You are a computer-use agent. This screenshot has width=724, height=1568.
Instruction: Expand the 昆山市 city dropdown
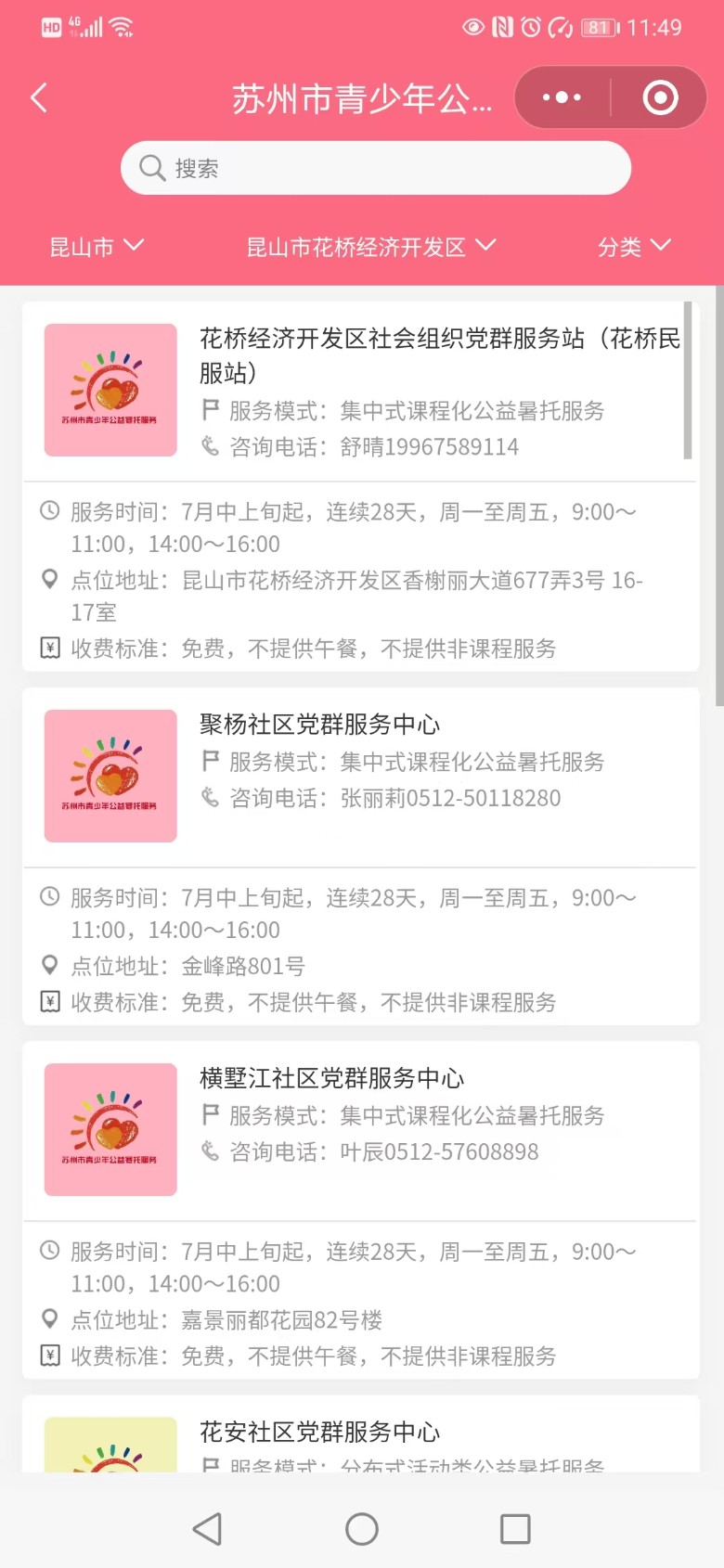click(x=96, y=246)
